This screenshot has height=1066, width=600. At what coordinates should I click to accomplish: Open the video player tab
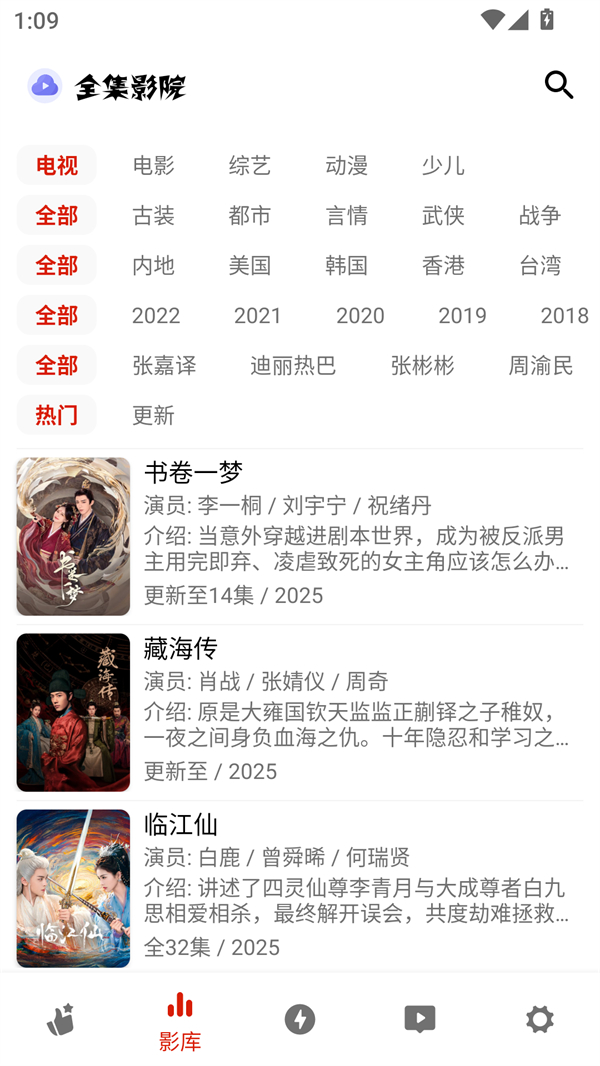(x=420, y=1019)
